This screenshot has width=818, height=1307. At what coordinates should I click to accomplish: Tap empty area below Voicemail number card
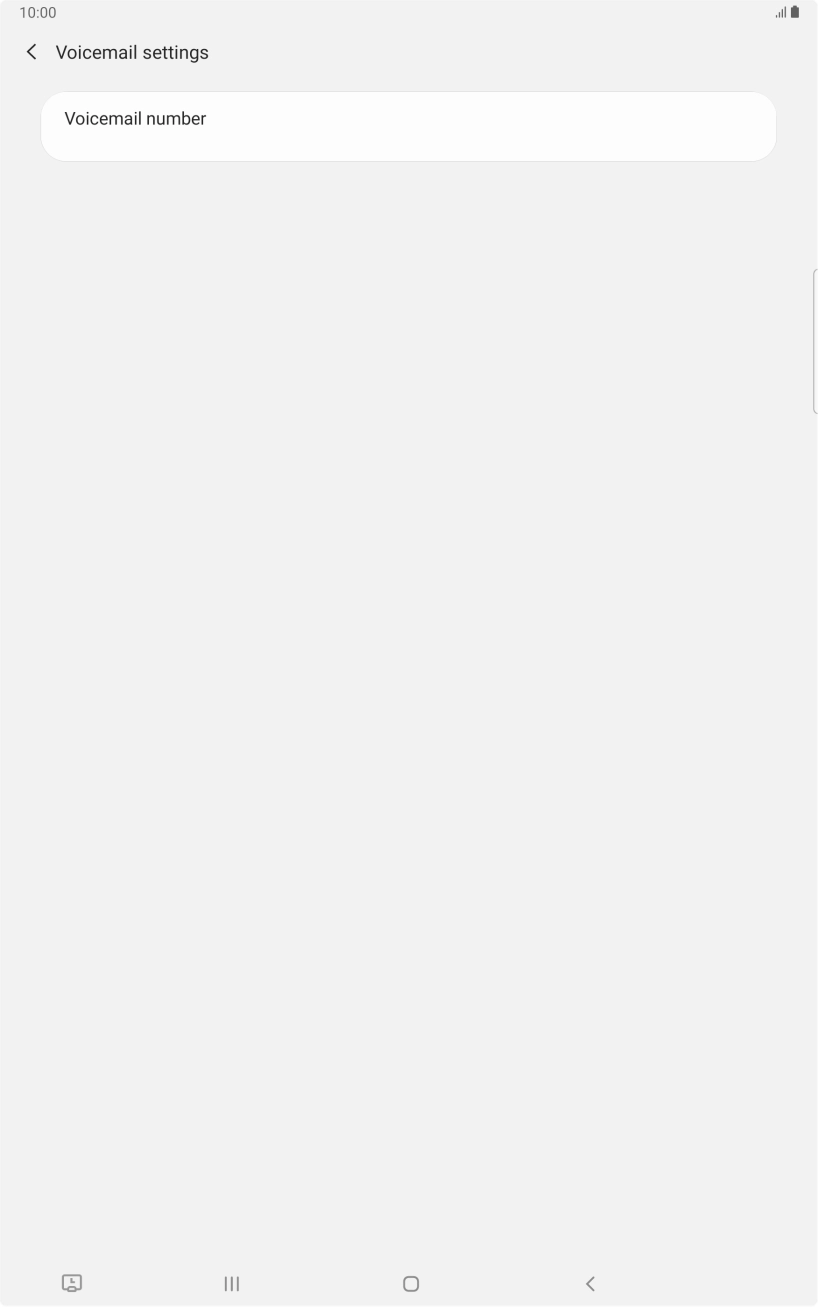(409, 600)
